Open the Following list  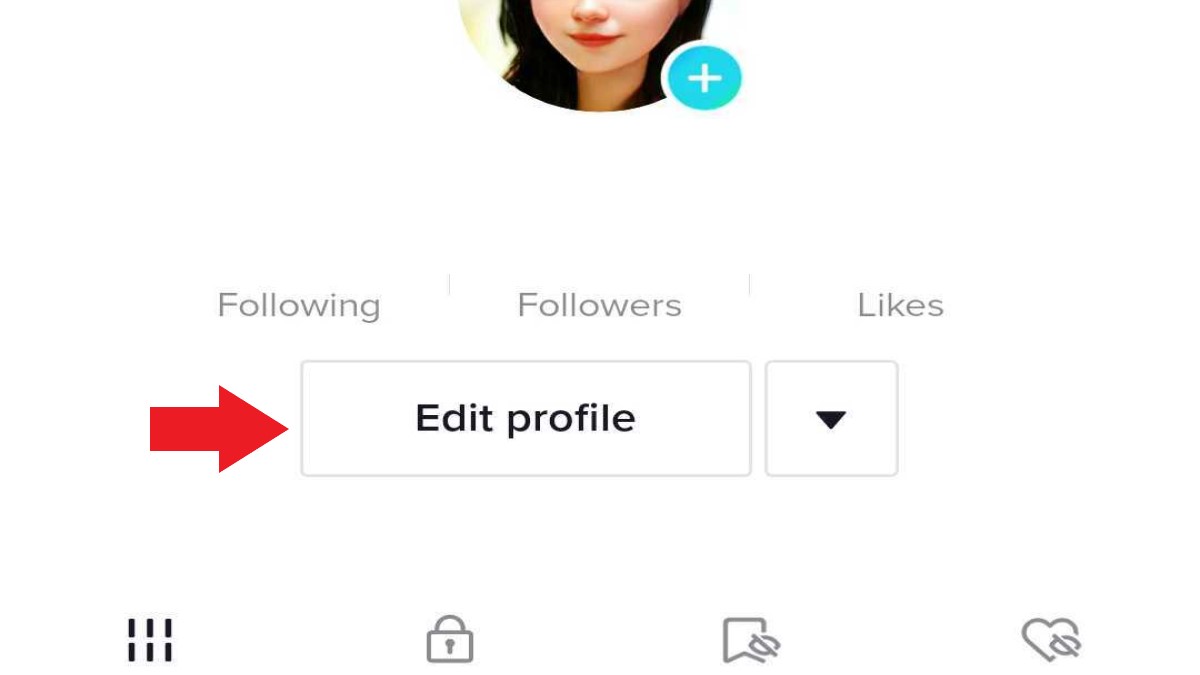point(298,305)
